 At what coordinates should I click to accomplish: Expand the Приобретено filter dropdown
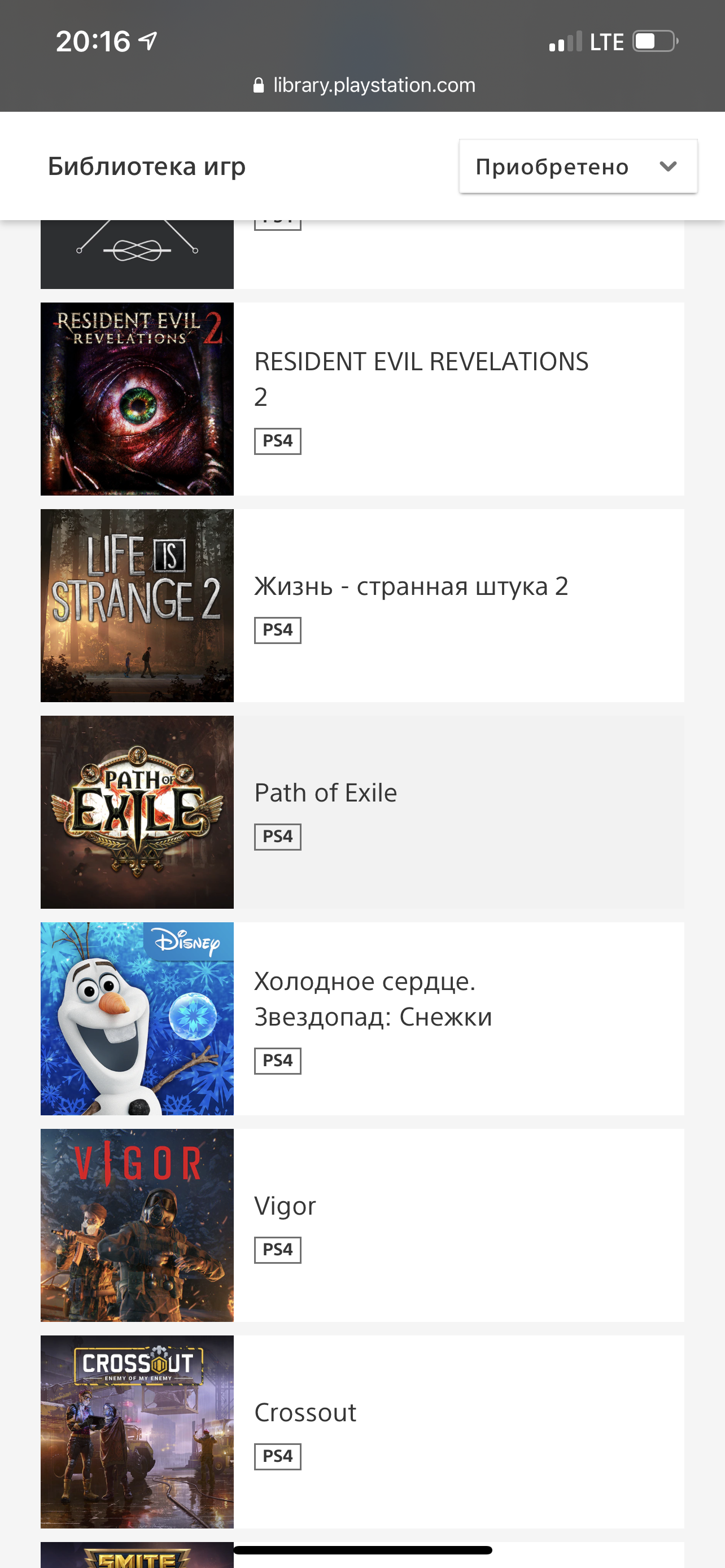click(578, 166)
